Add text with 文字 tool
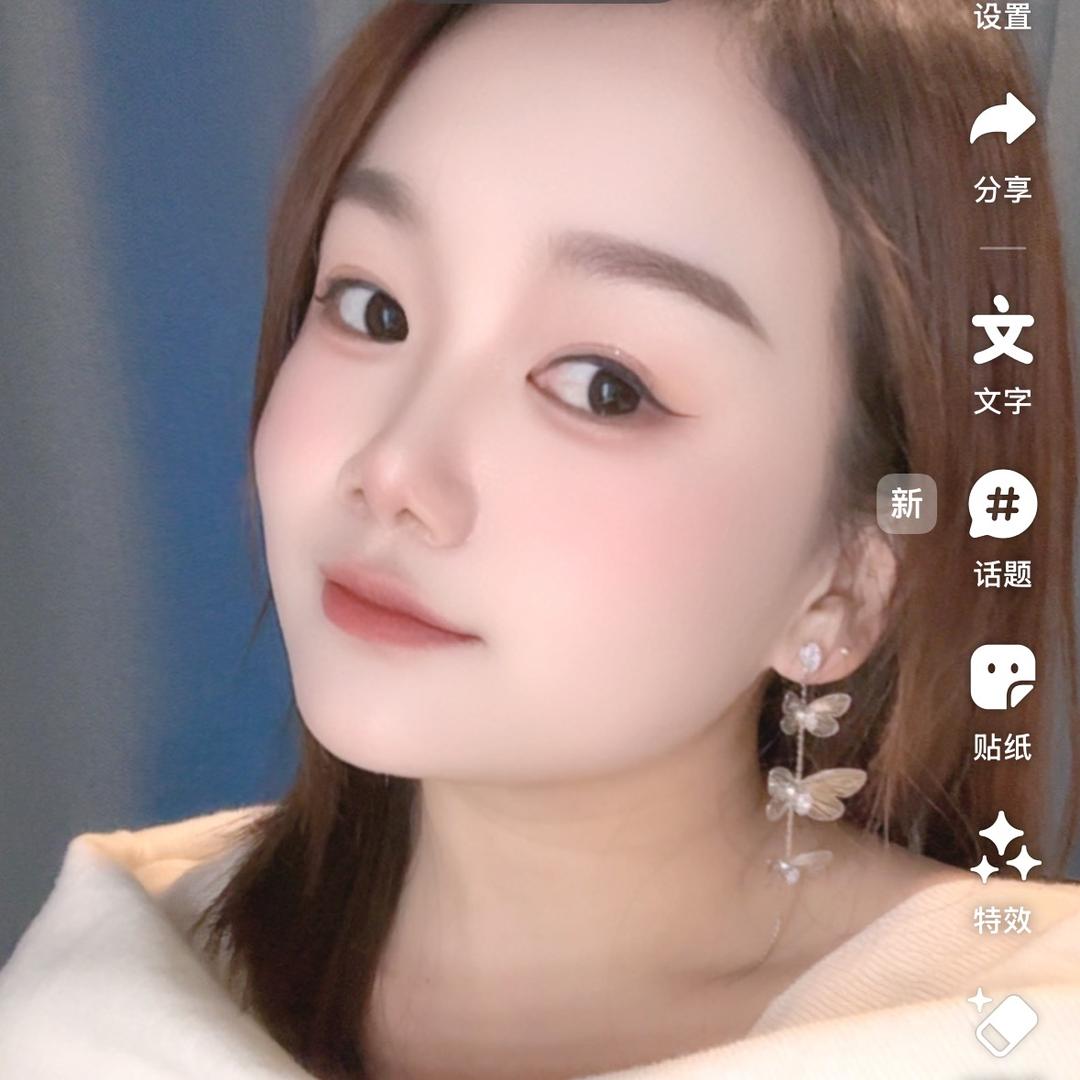The image size is (1080, 1080). click(x=1002, y=332)
